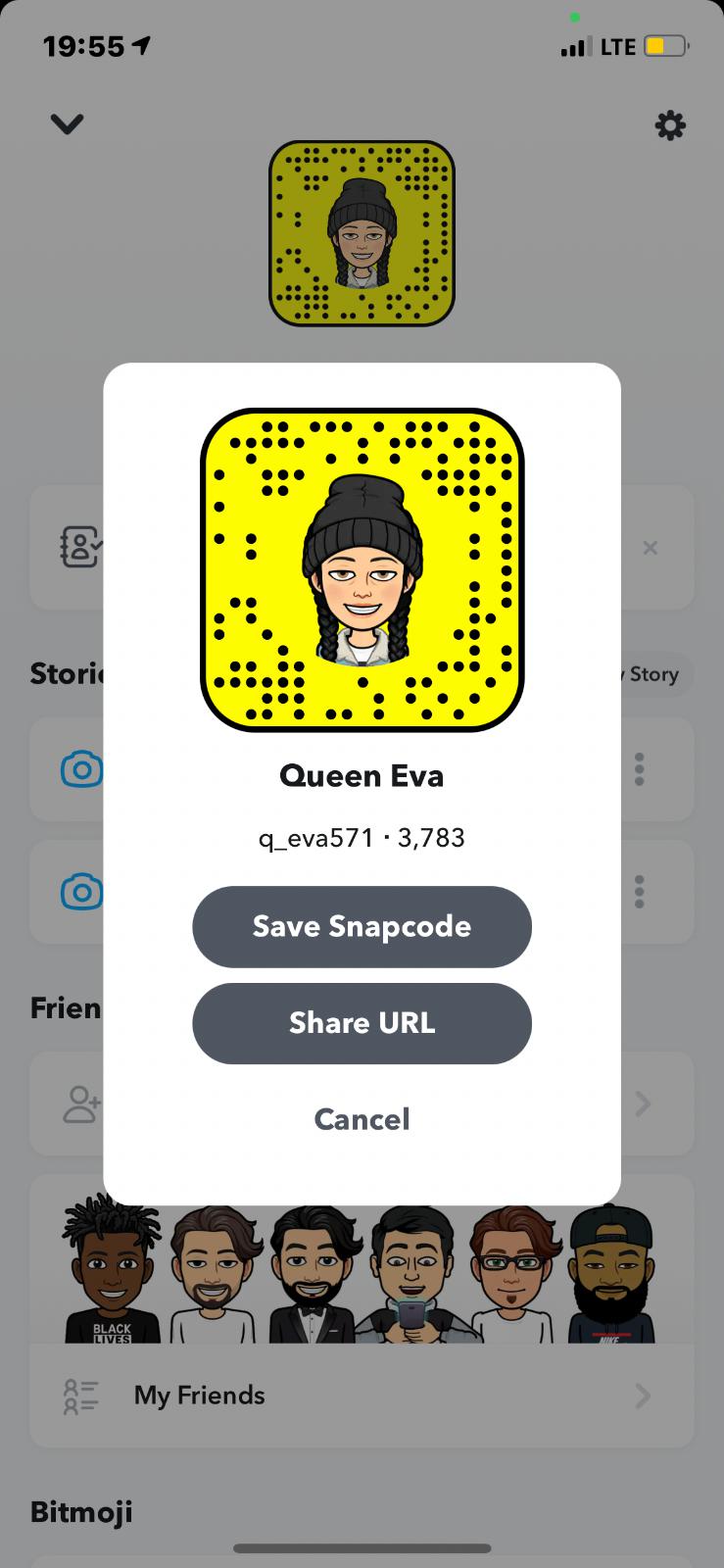This screenshot has height=1568, width=724.
Task: Open the settings gear
Action: tap(670, 125)
